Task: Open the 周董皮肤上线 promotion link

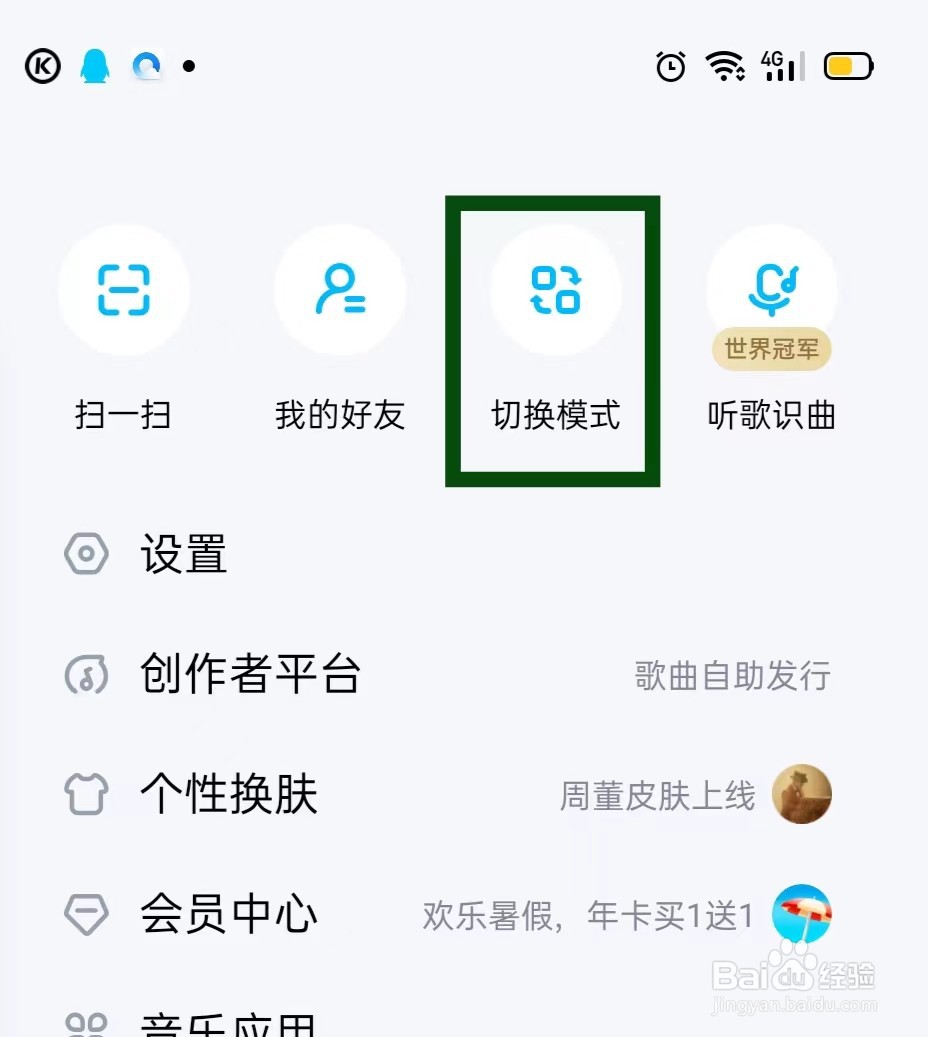Action: click(x=655, y=795)
